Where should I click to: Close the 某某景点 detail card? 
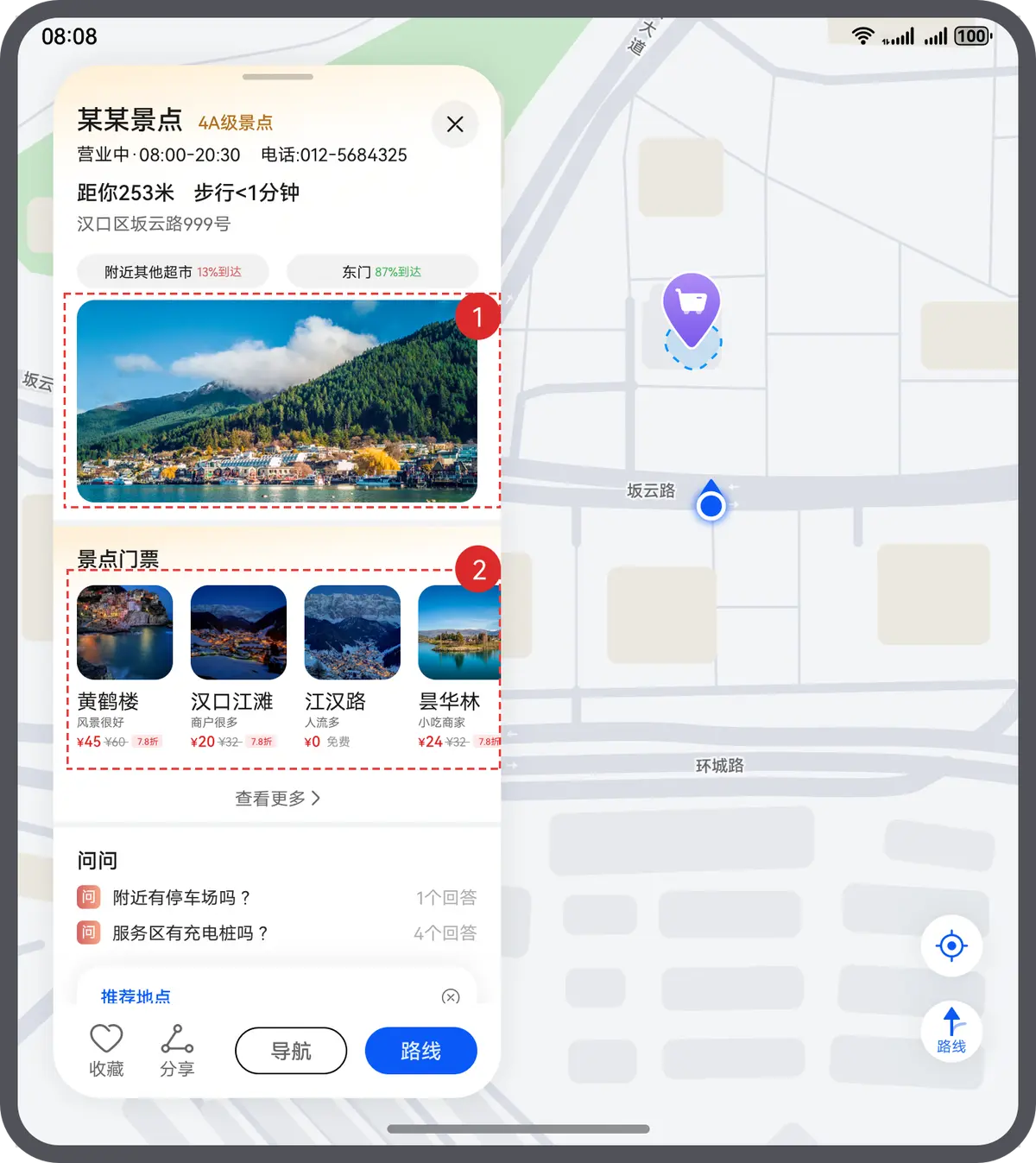[x=455, y=124]
